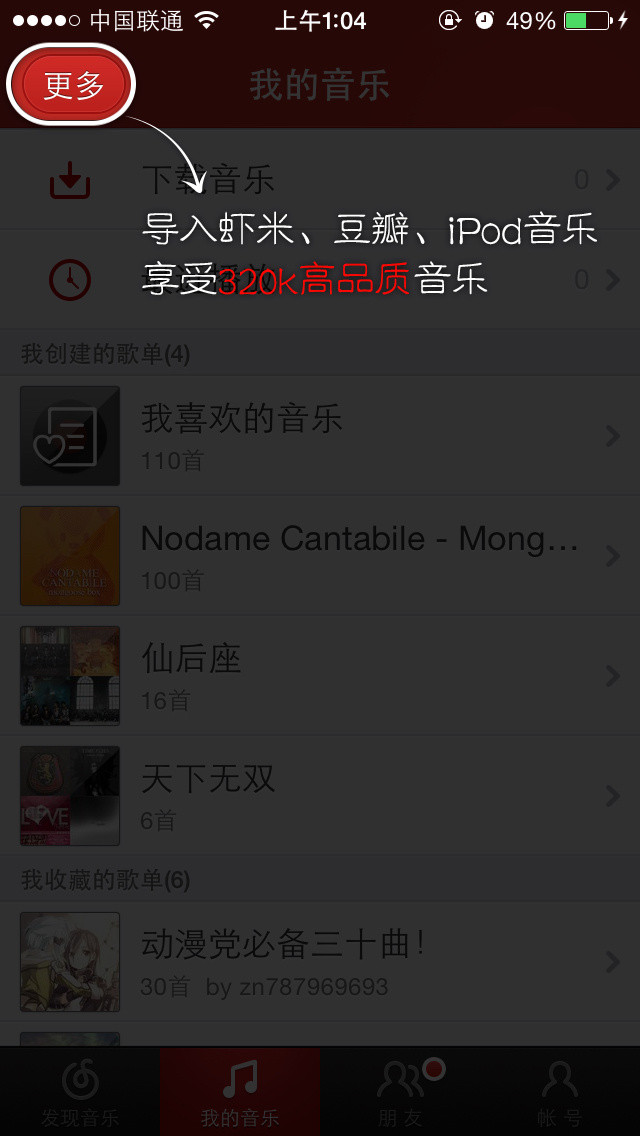Image resolution: width=640 pixels, height=1136 pixels.
Task: Open 动漫党必备三十曲 playlist
Action: point(320,962)
